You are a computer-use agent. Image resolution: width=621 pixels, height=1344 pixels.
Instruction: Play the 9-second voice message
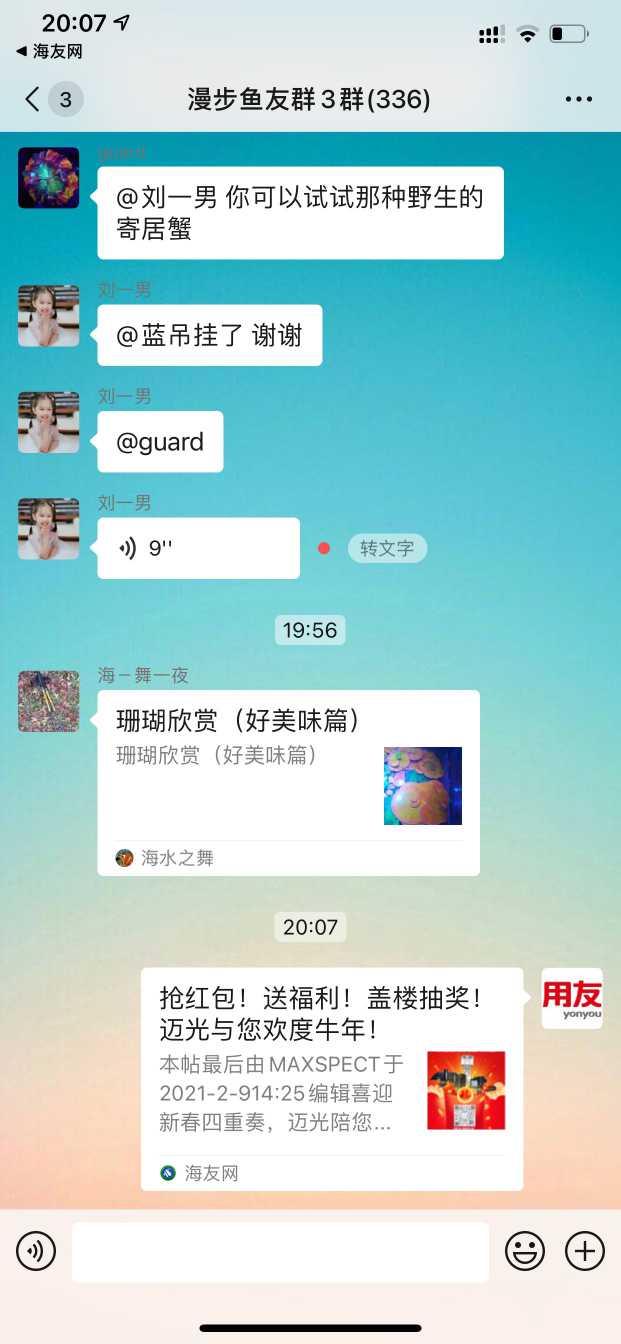click(198, 548)
